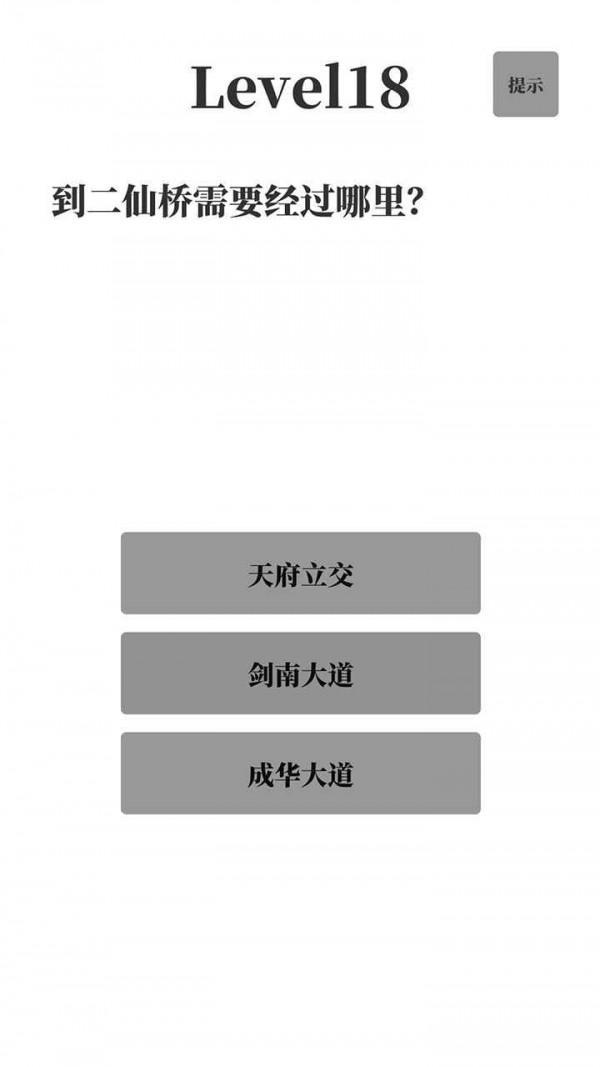Screen dimensions: 600x1067
Task: Pick 成华大道 as the answer
Action: point(301,773)
